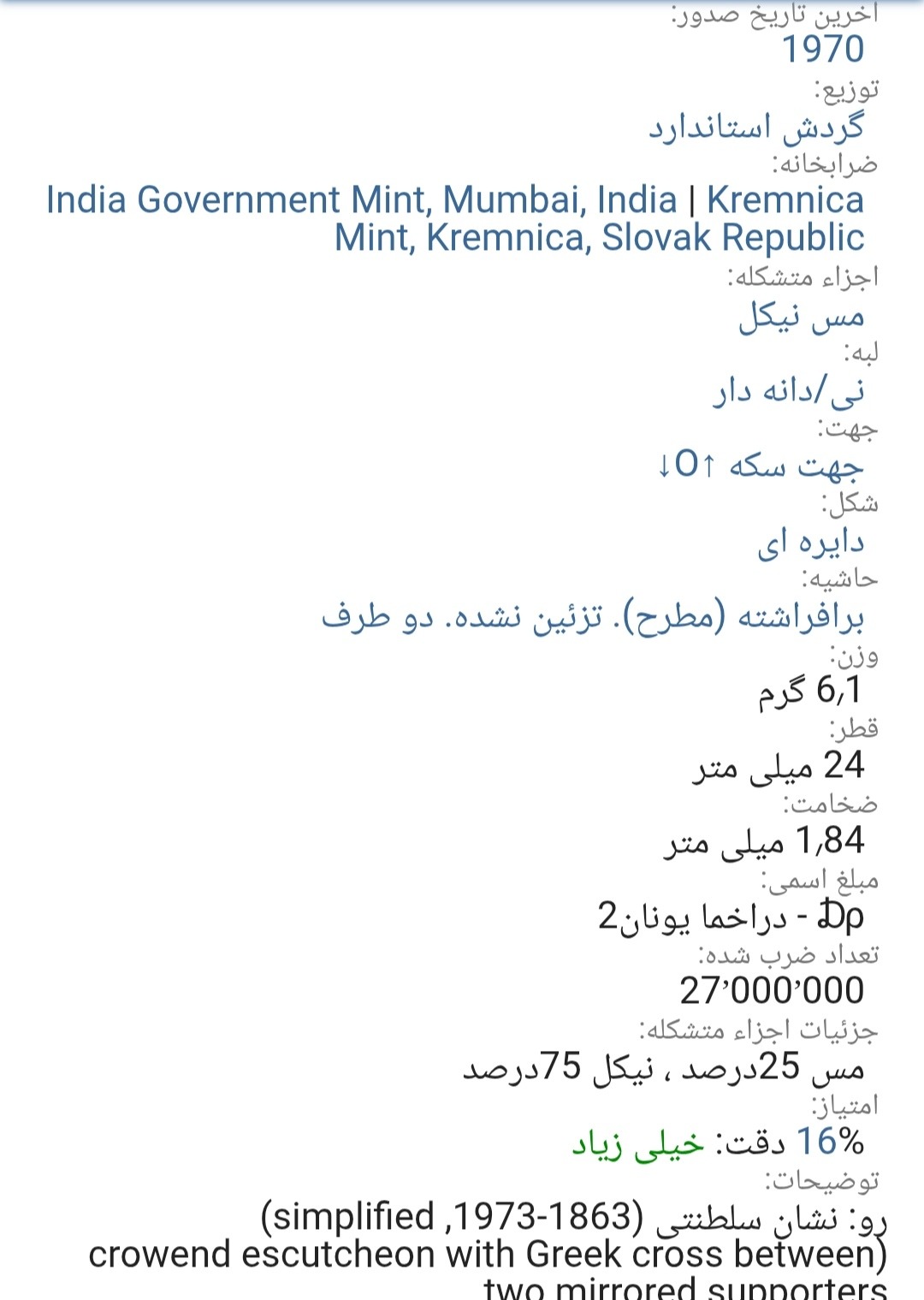
Task: Select the مس نیکل composition link
Action: [801, 317]
